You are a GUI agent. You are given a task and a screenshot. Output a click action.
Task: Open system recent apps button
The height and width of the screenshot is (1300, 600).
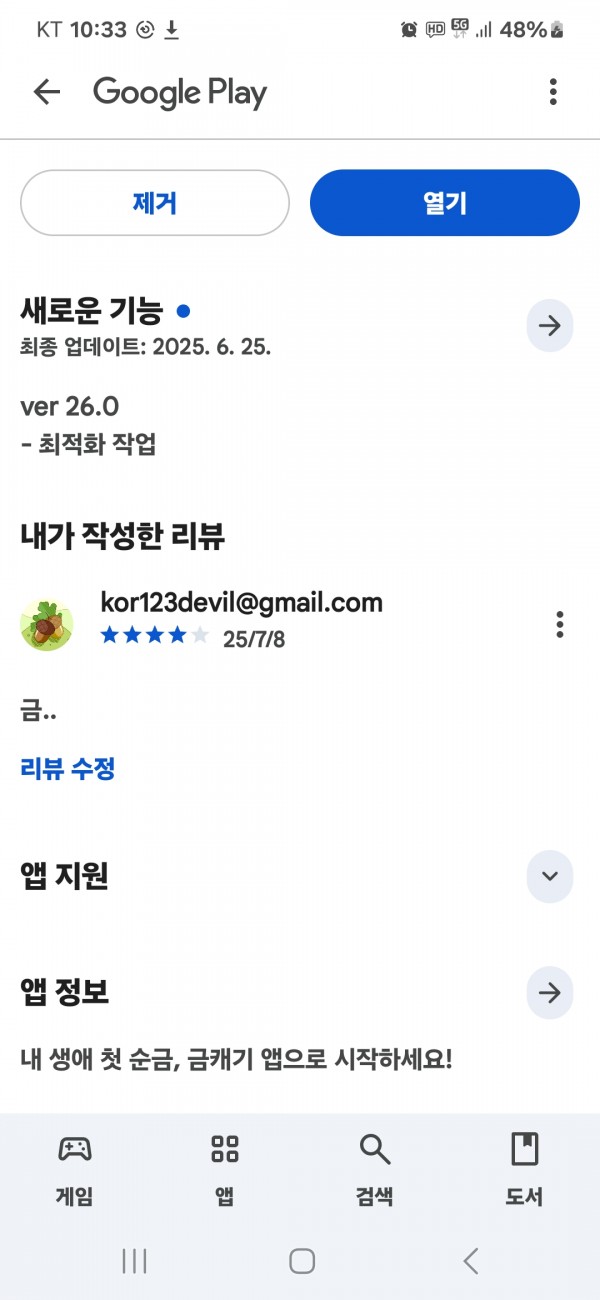click(x=134, y=1261)
